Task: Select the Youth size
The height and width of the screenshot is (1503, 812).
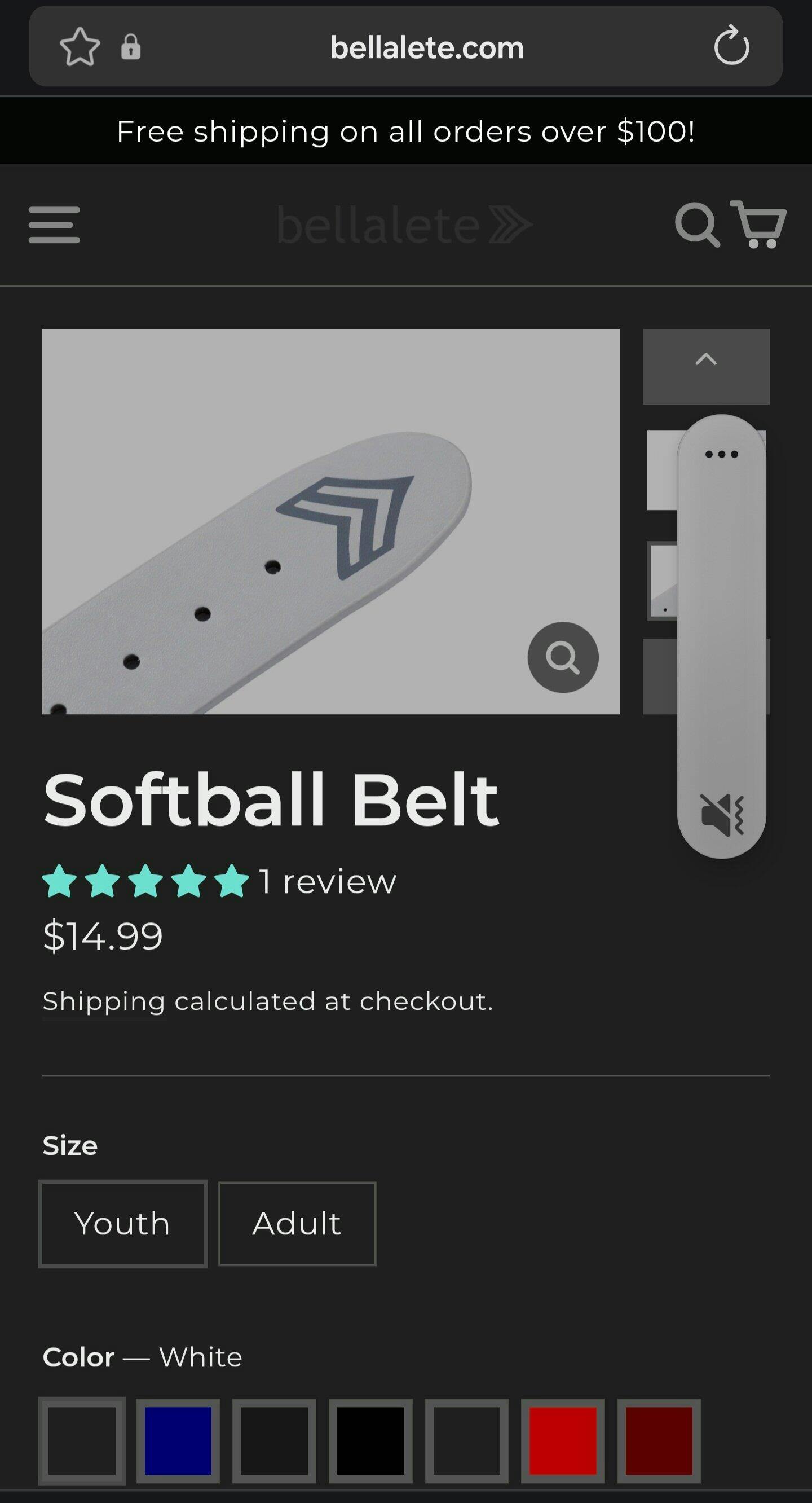Action: coord(122,1224)
